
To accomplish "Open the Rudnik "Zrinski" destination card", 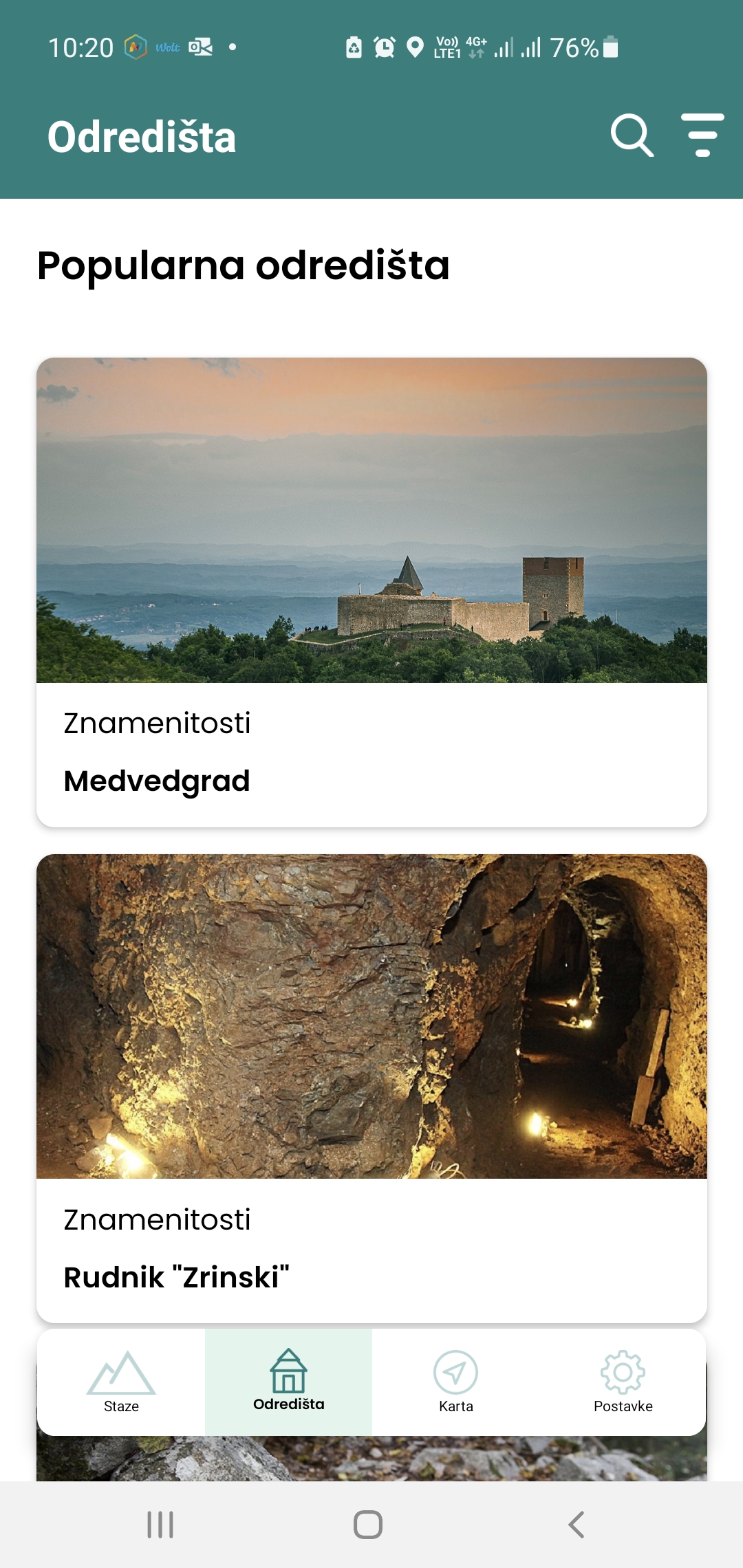I will coord(371,1087).
